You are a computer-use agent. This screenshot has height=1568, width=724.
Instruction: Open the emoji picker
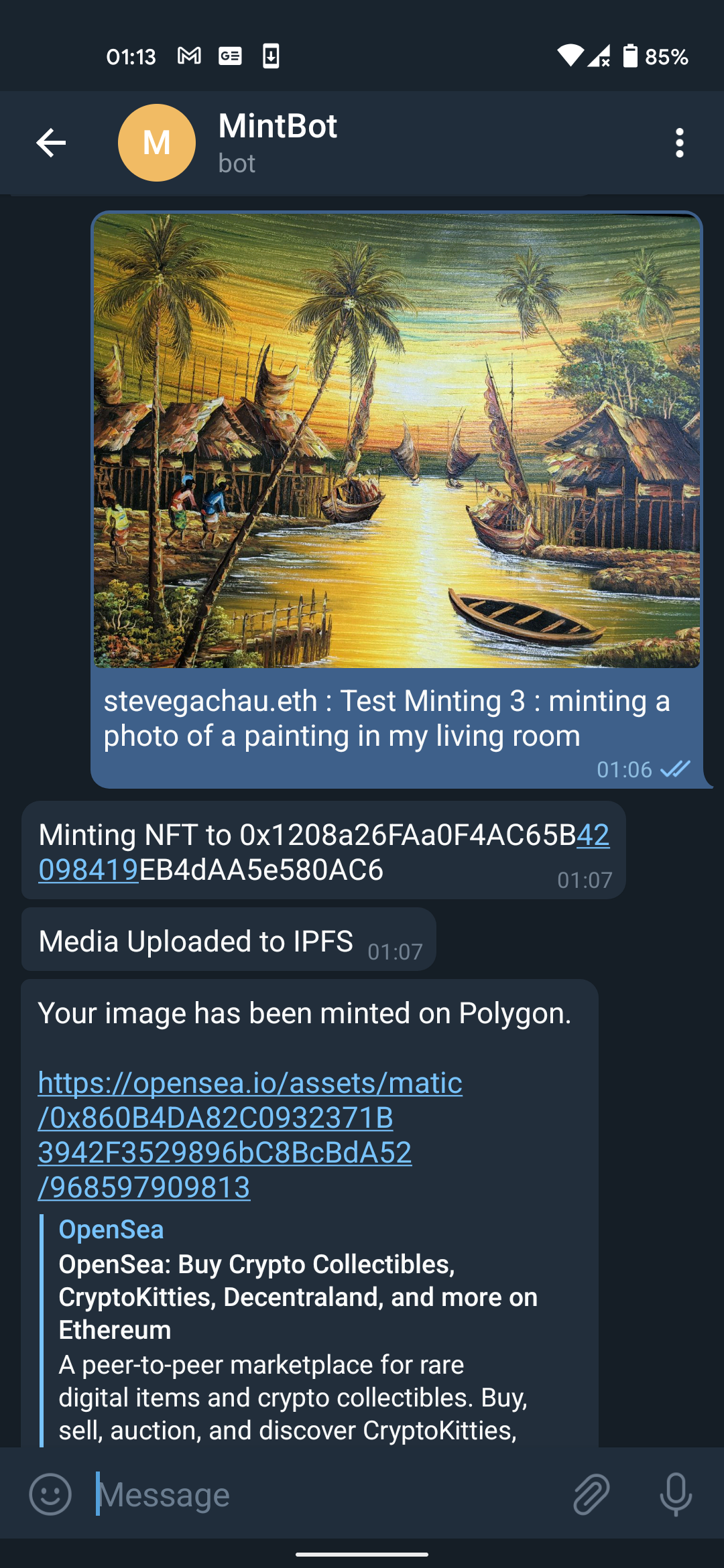tap(50, 1494)
